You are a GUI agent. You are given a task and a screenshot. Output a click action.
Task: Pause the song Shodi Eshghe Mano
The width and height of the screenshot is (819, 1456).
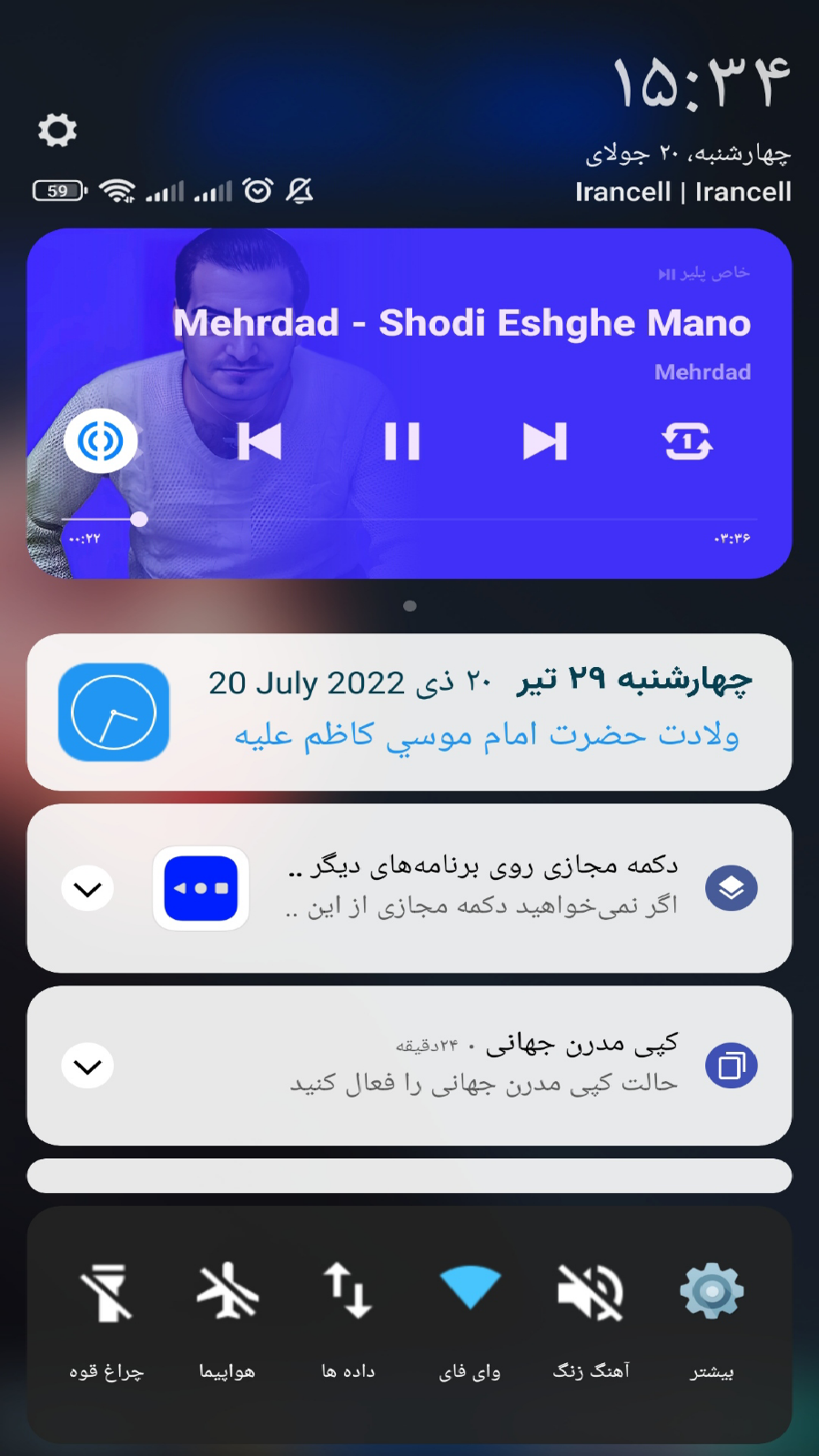[400, 440]
